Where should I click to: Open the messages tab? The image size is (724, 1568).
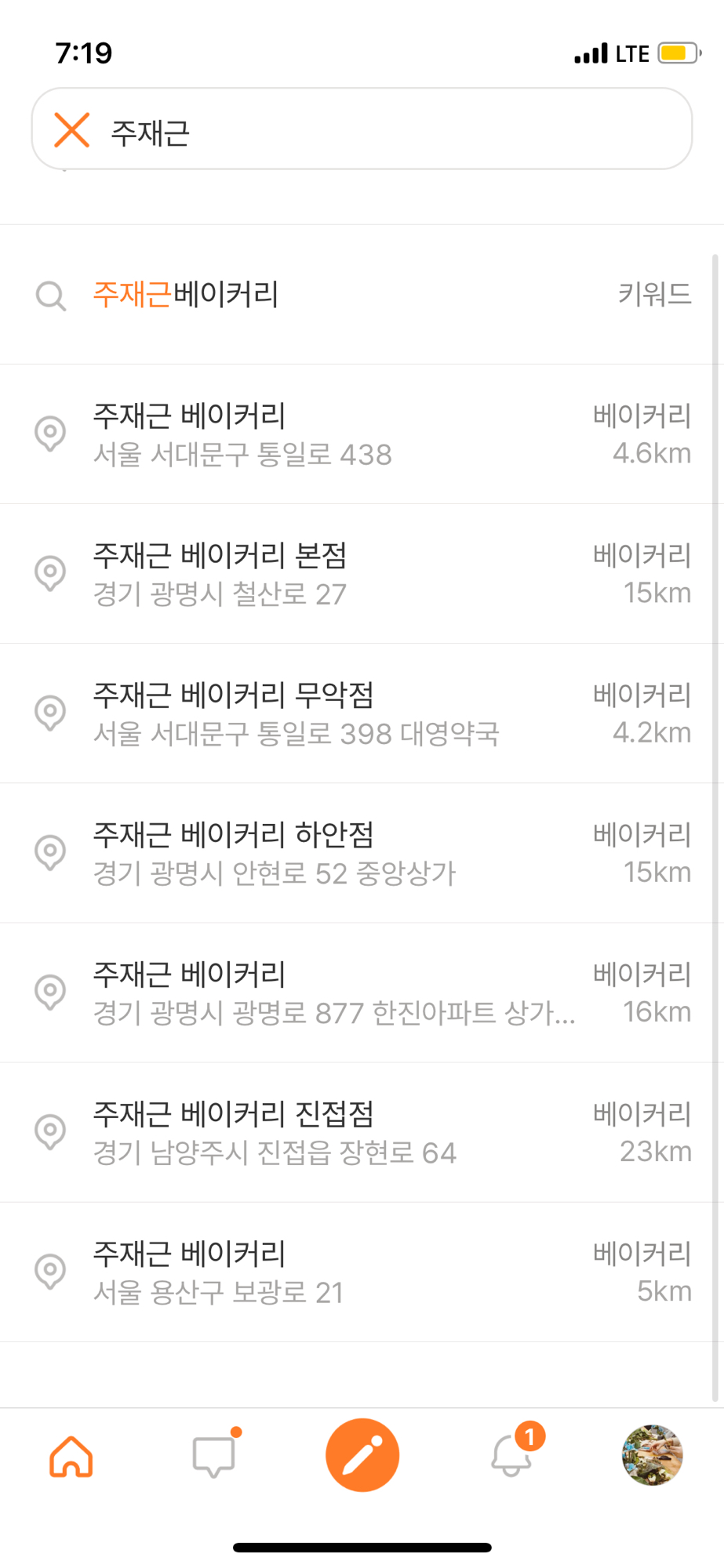click(x=214, y=1456)
